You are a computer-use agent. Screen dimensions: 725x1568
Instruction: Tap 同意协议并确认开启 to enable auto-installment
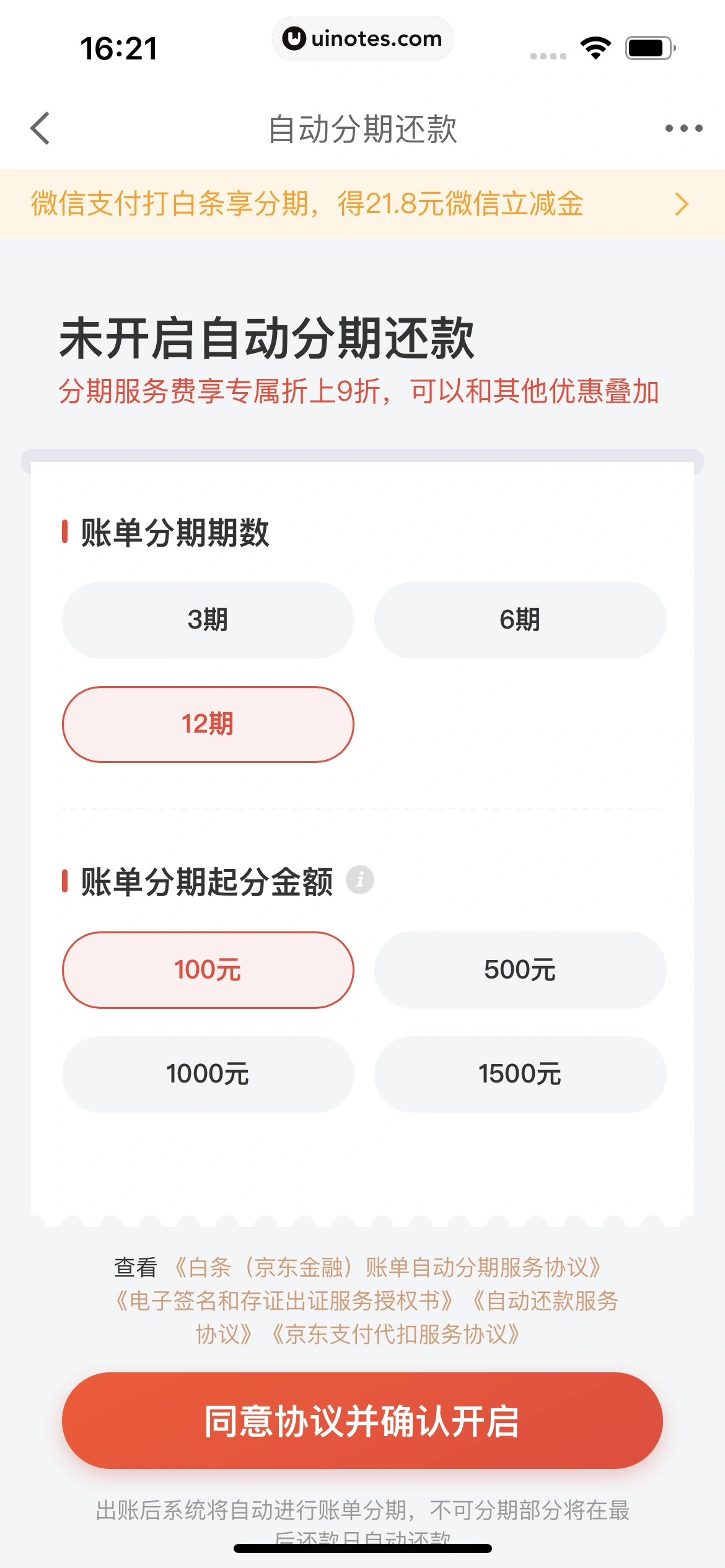pyautogui.click(x=362, y=1421)
